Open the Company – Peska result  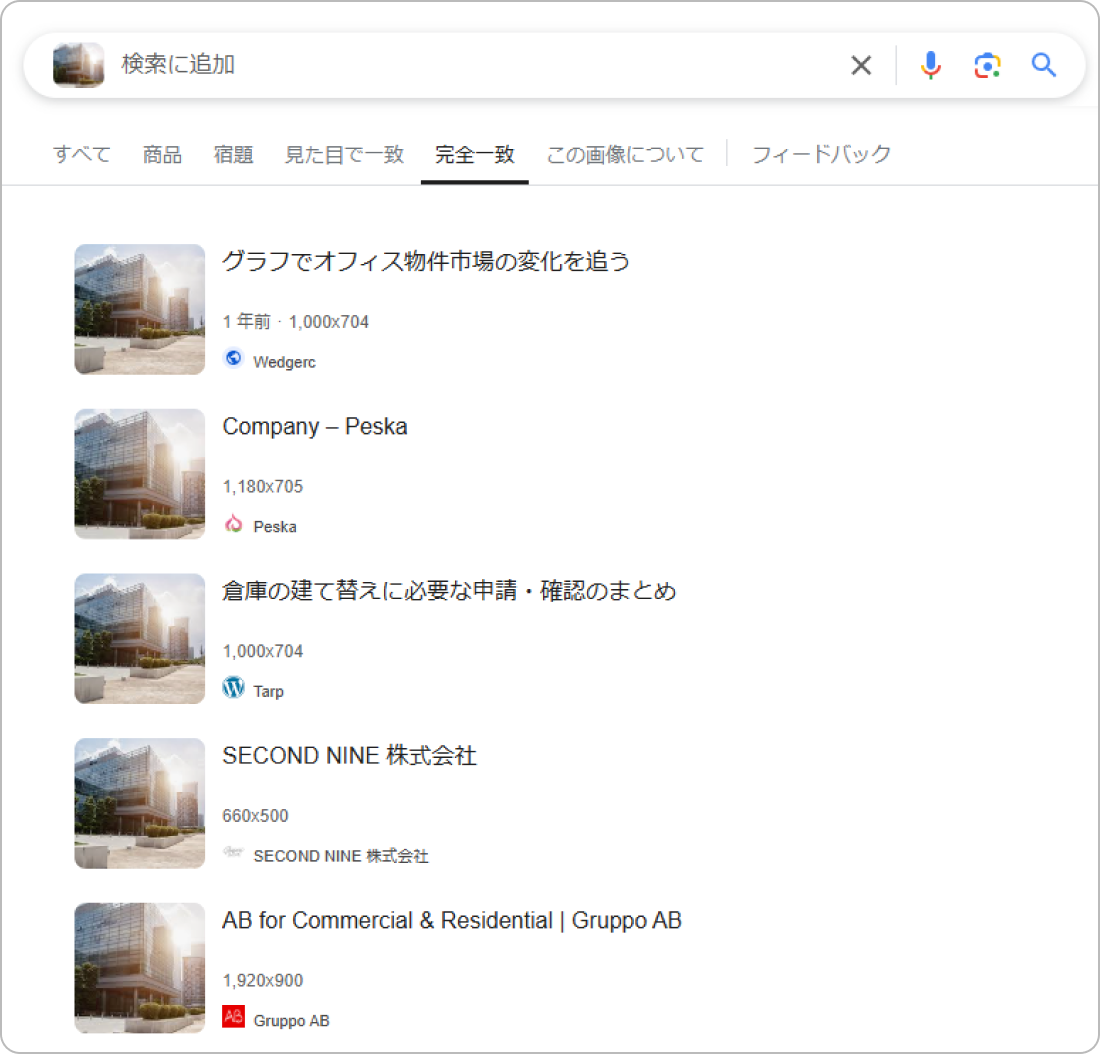314,427
